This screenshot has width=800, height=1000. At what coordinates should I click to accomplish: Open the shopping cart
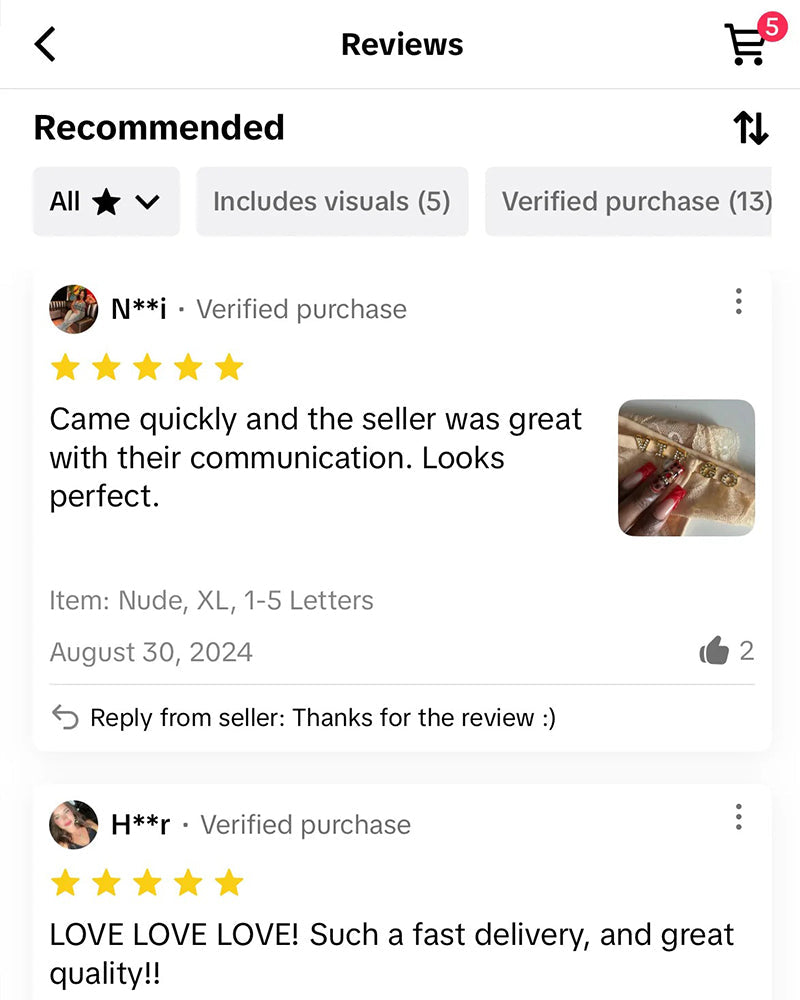click(x=747, y=44)
